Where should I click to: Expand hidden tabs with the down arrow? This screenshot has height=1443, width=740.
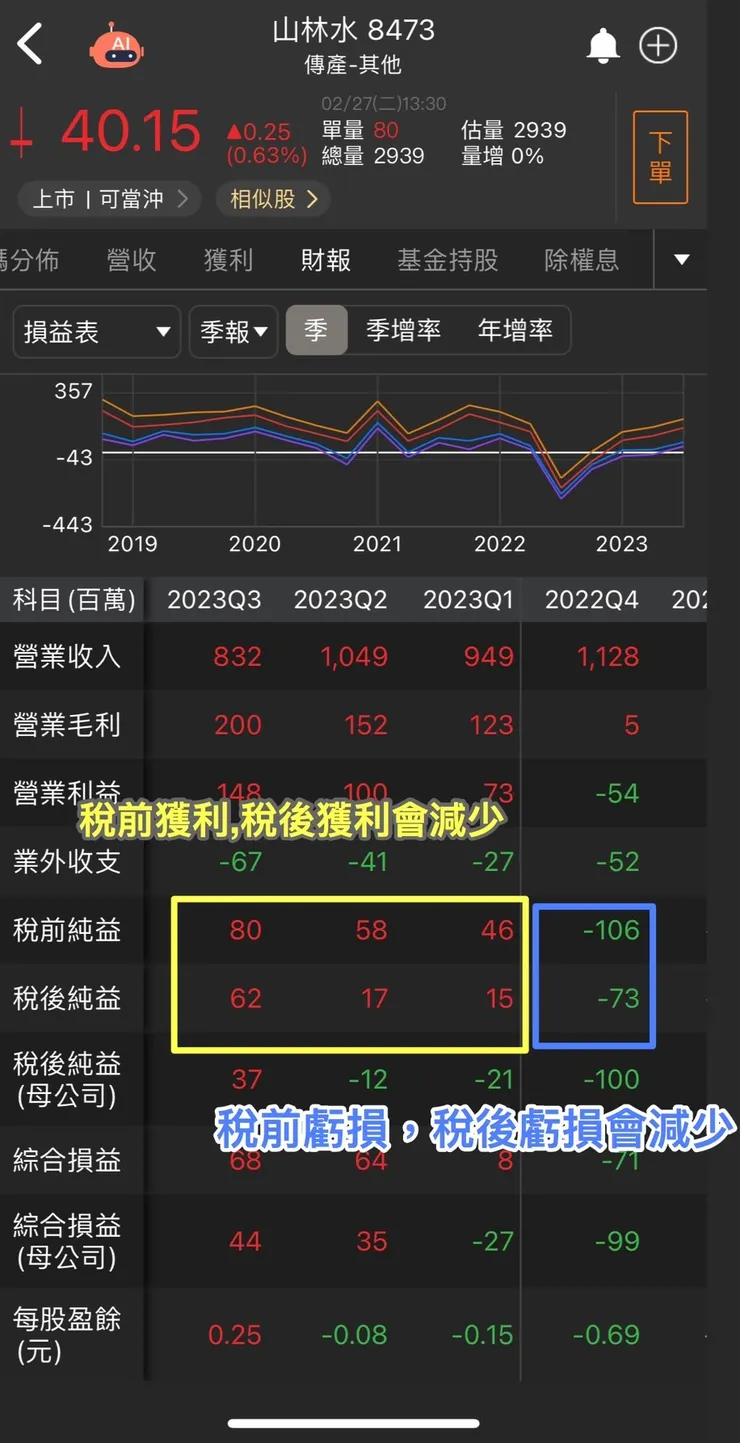680,260
